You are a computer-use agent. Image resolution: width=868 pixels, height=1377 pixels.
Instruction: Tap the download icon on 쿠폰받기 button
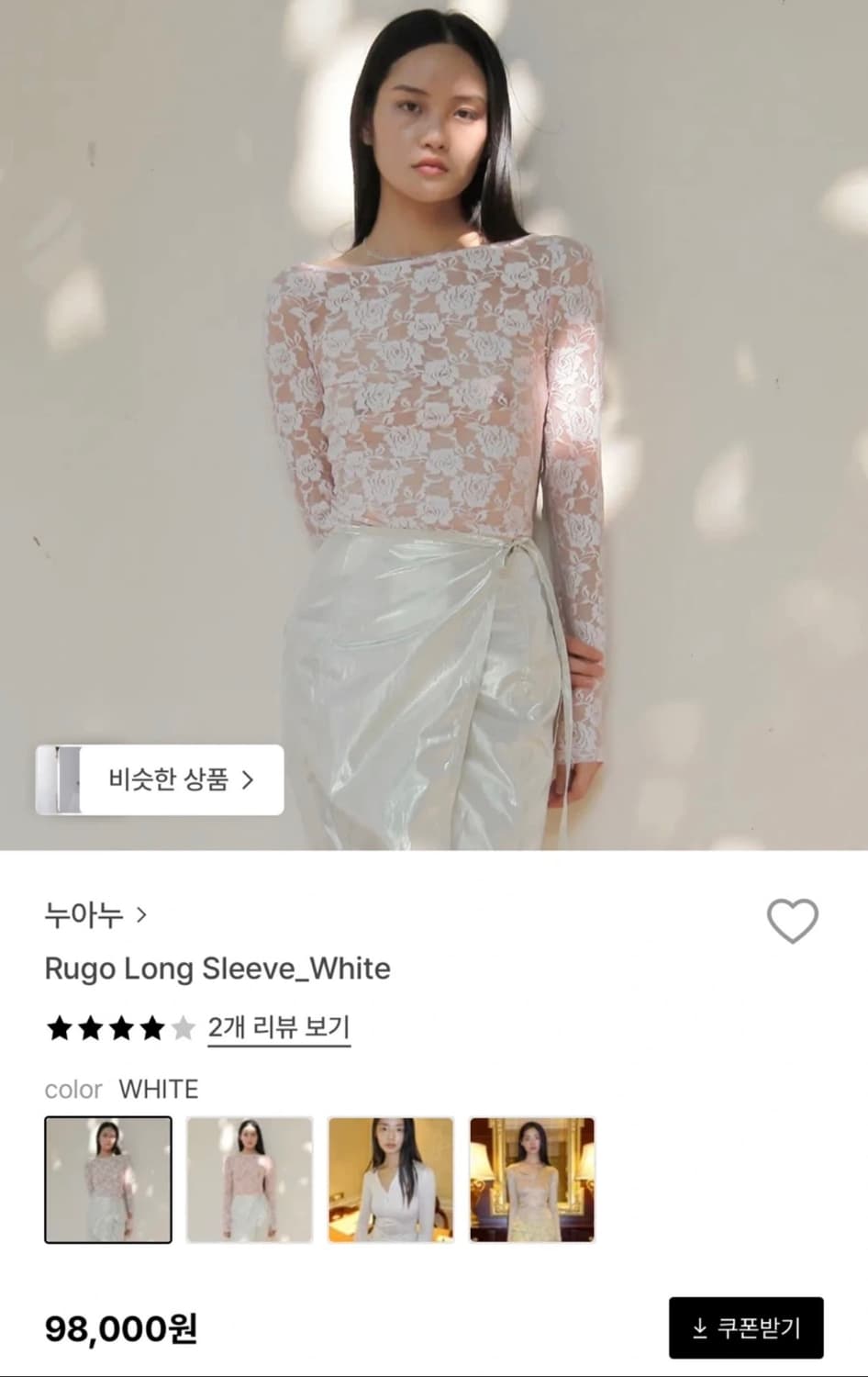[699, 1326]
